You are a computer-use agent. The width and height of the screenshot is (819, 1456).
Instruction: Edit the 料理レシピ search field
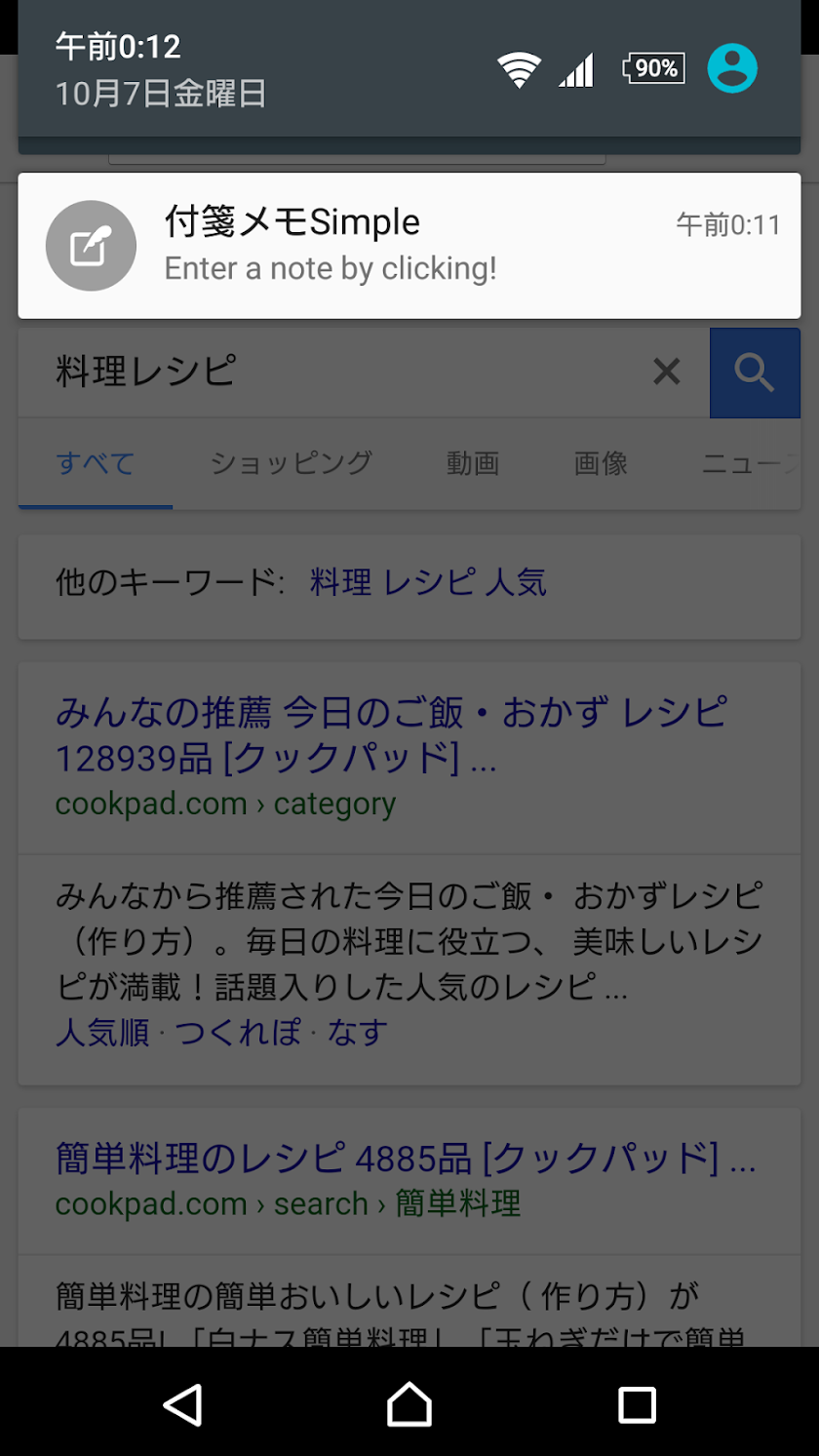click(331, 372)
